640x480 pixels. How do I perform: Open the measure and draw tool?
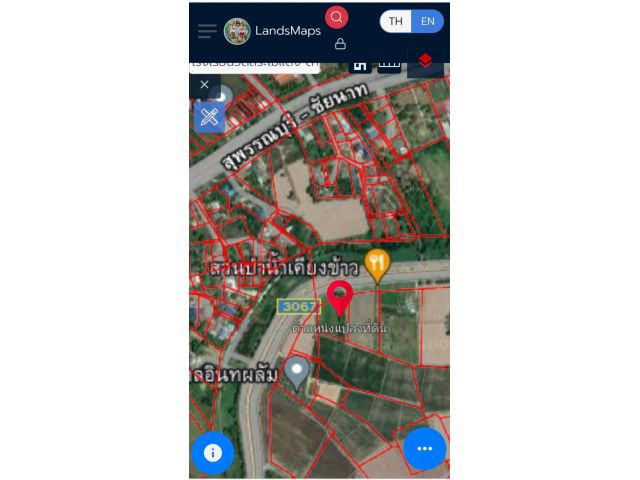tap(209, 116)
